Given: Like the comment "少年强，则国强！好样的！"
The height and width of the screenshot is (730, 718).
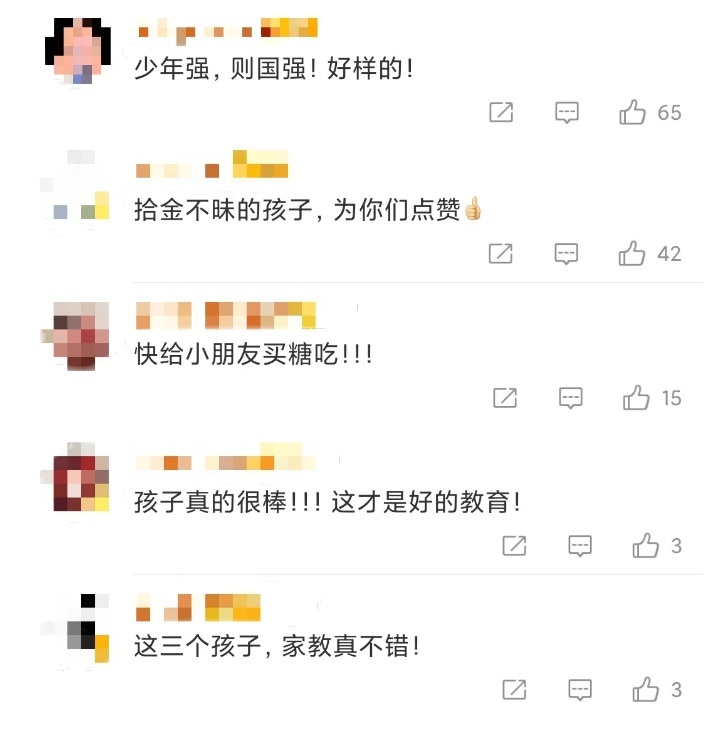Looking at the screenshot, I should (632, 113).
